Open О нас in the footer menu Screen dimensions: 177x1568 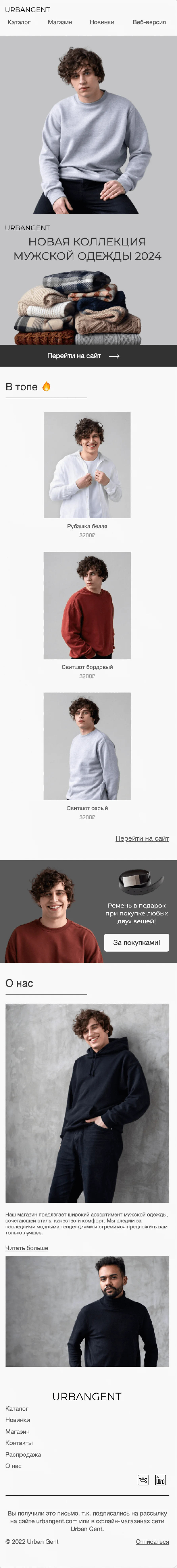13,1466
